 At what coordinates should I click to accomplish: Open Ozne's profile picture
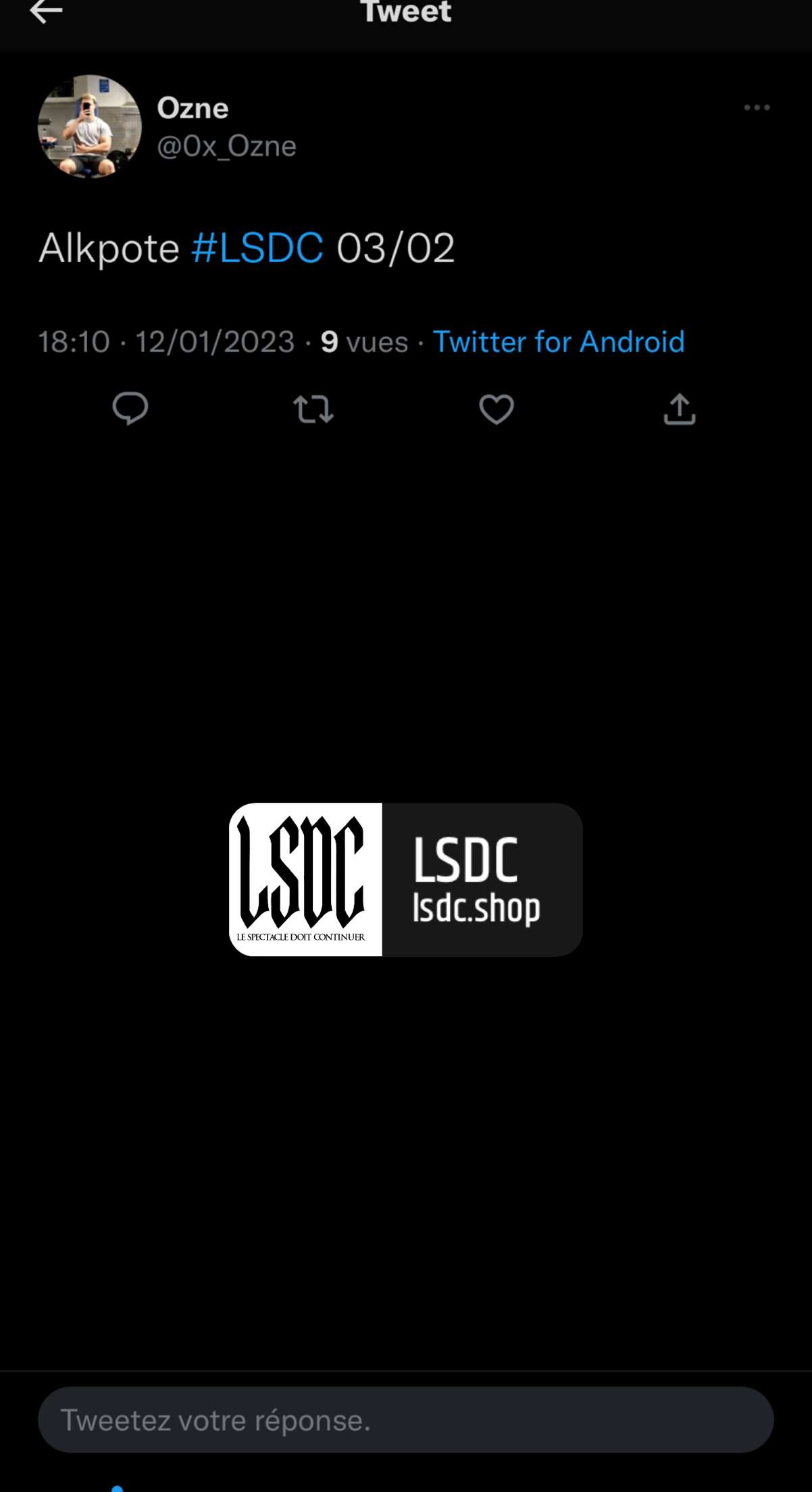tap(90, 126)
